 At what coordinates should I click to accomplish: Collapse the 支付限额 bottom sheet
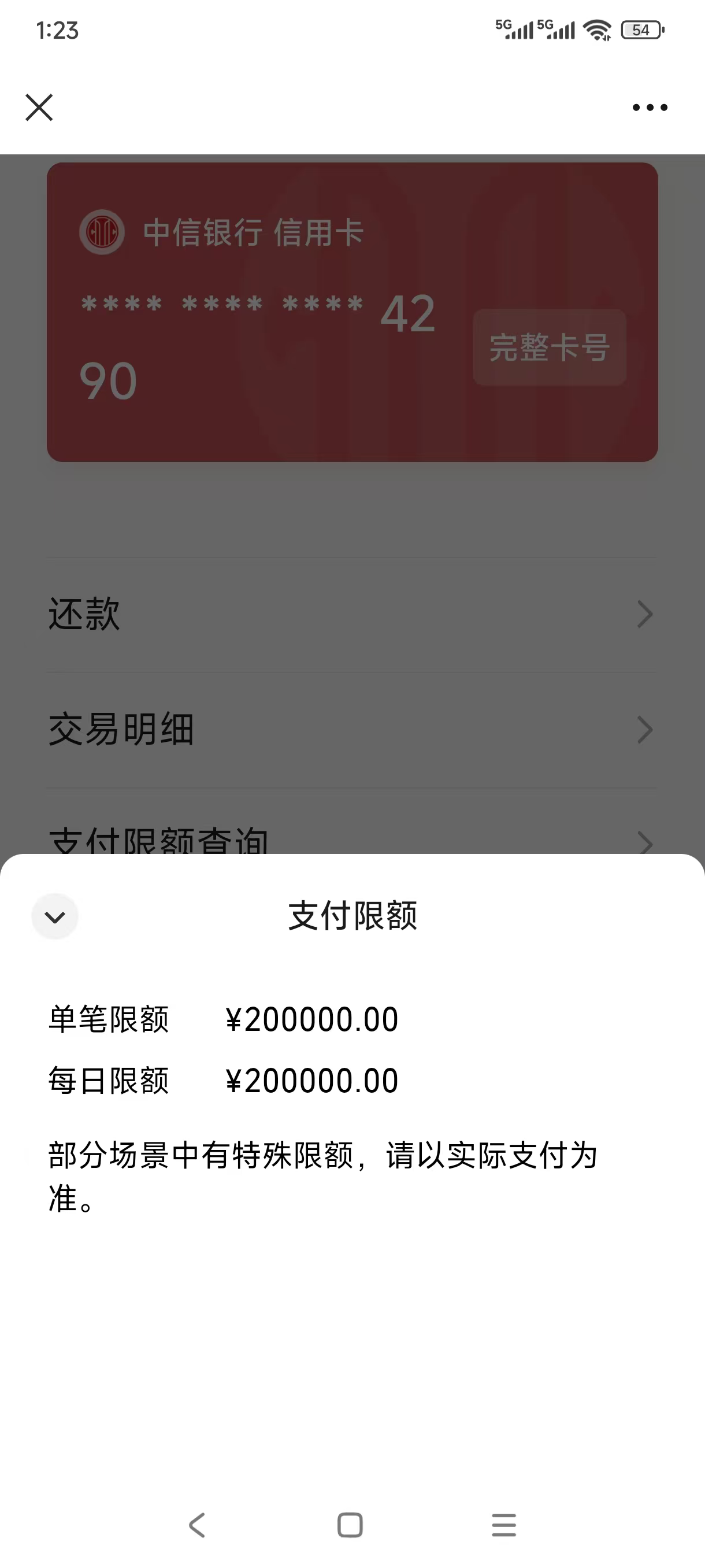[55, 917]
